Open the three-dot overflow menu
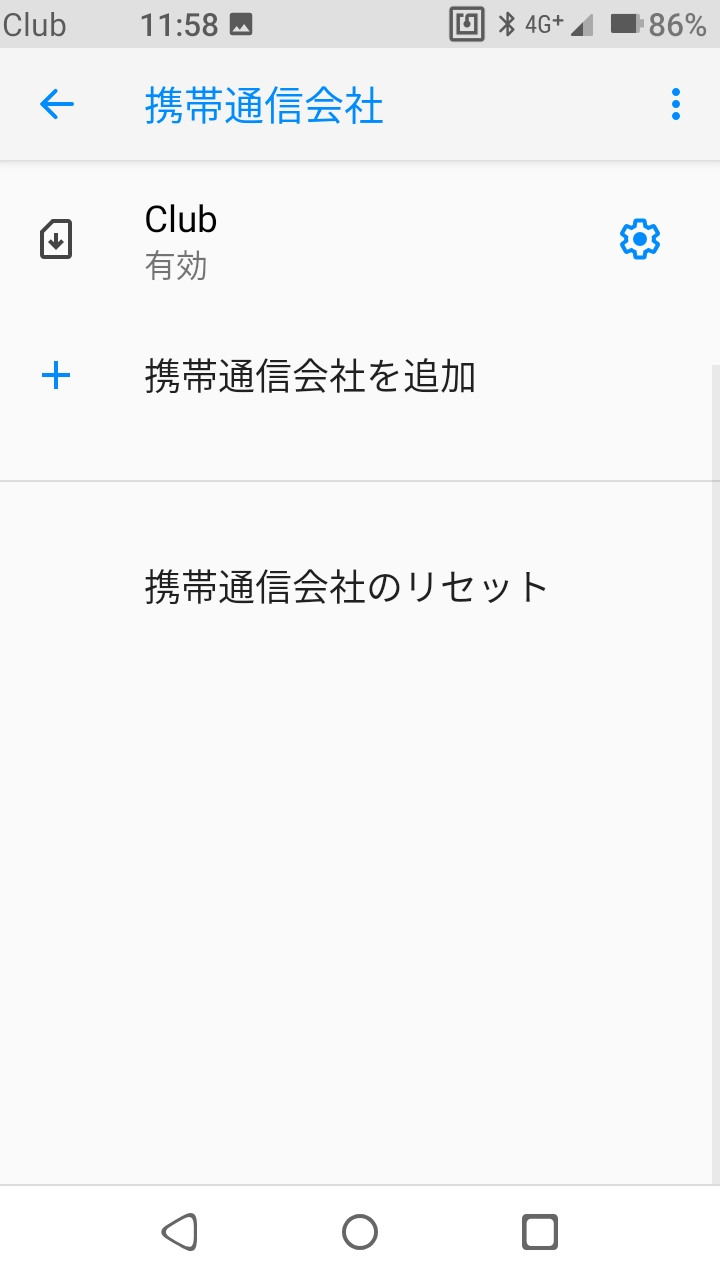720x1280 pixels. tap(676, 104)
